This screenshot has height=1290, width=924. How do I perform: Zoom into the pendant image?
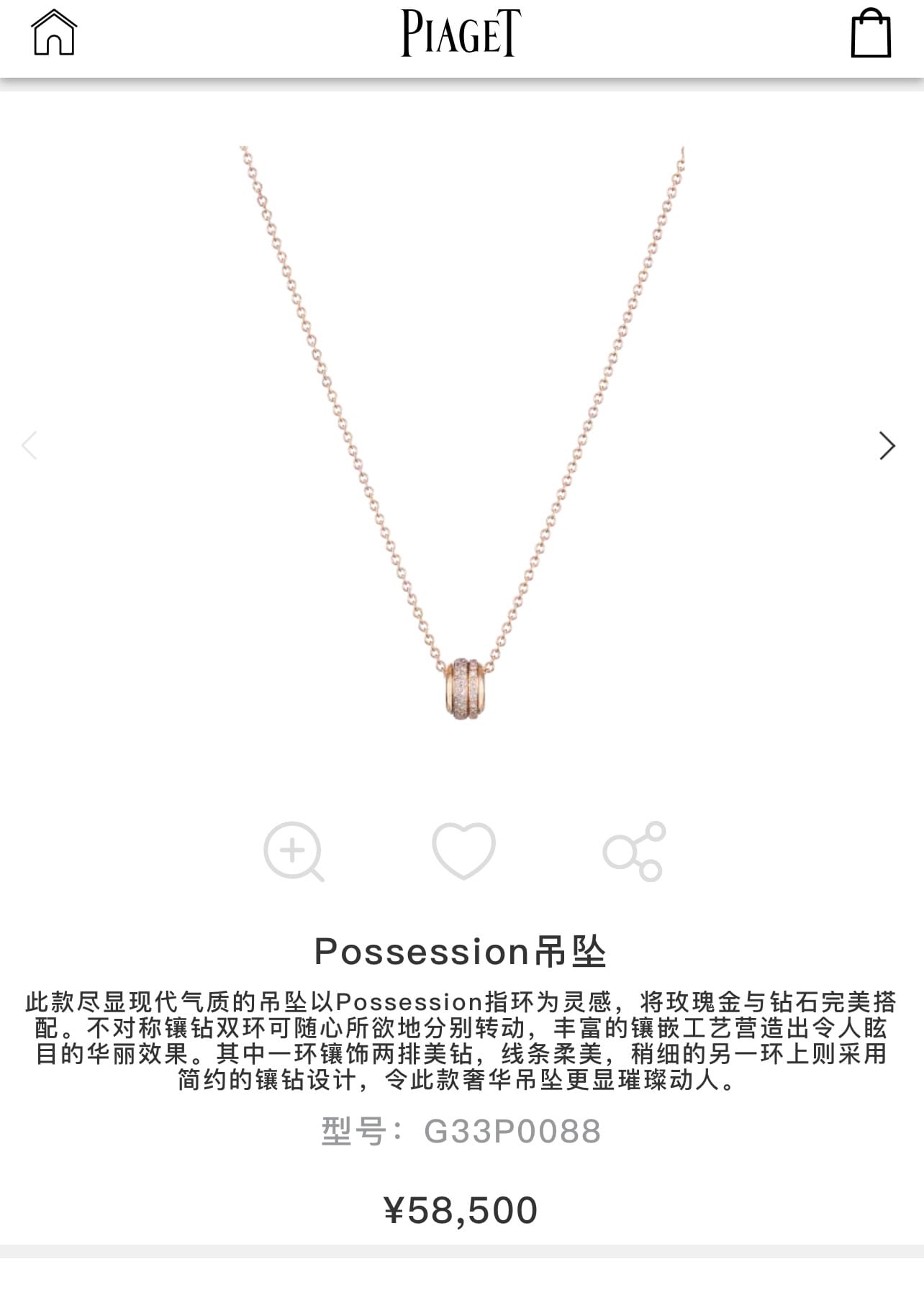pos(293,851)
